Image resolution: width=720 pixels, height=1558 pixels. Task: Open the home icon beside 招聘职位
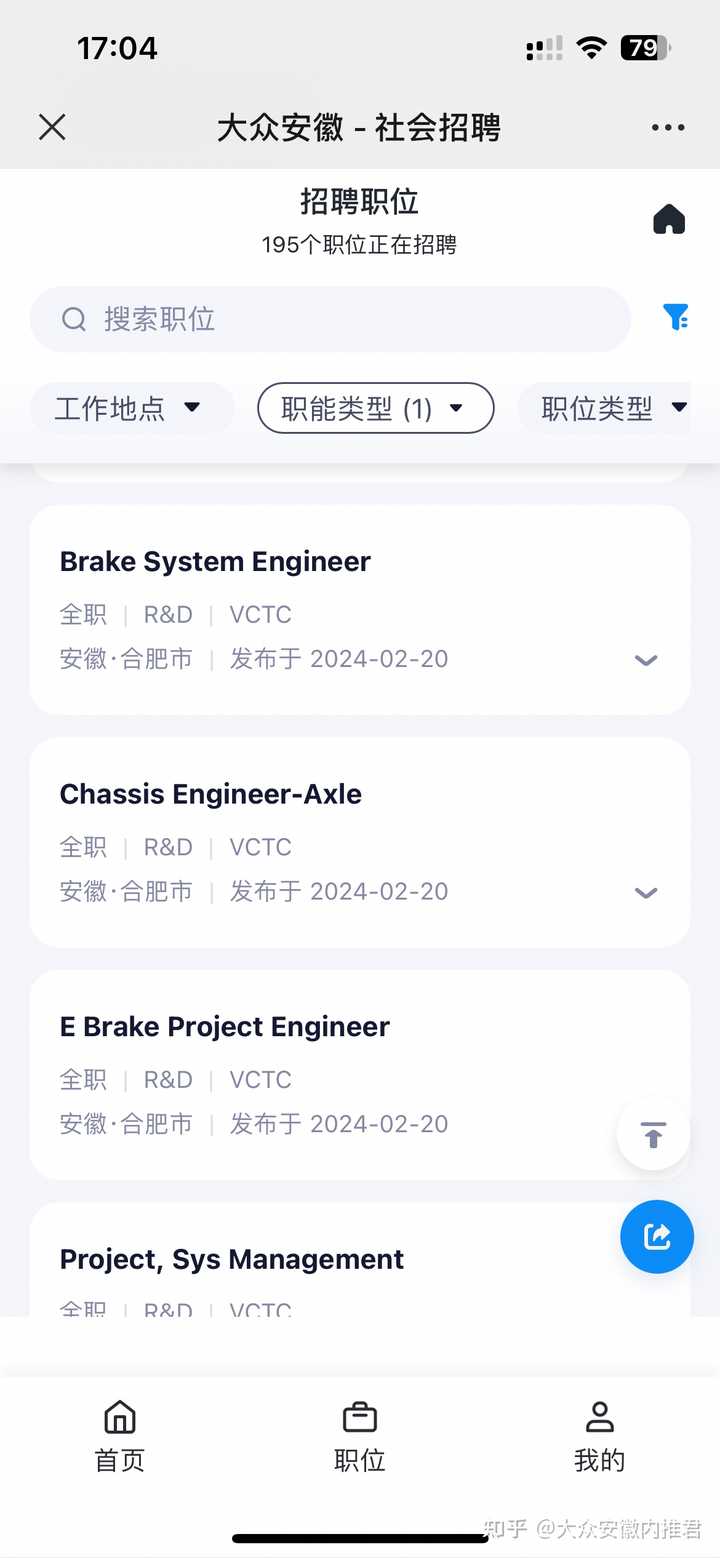point(668,218)
